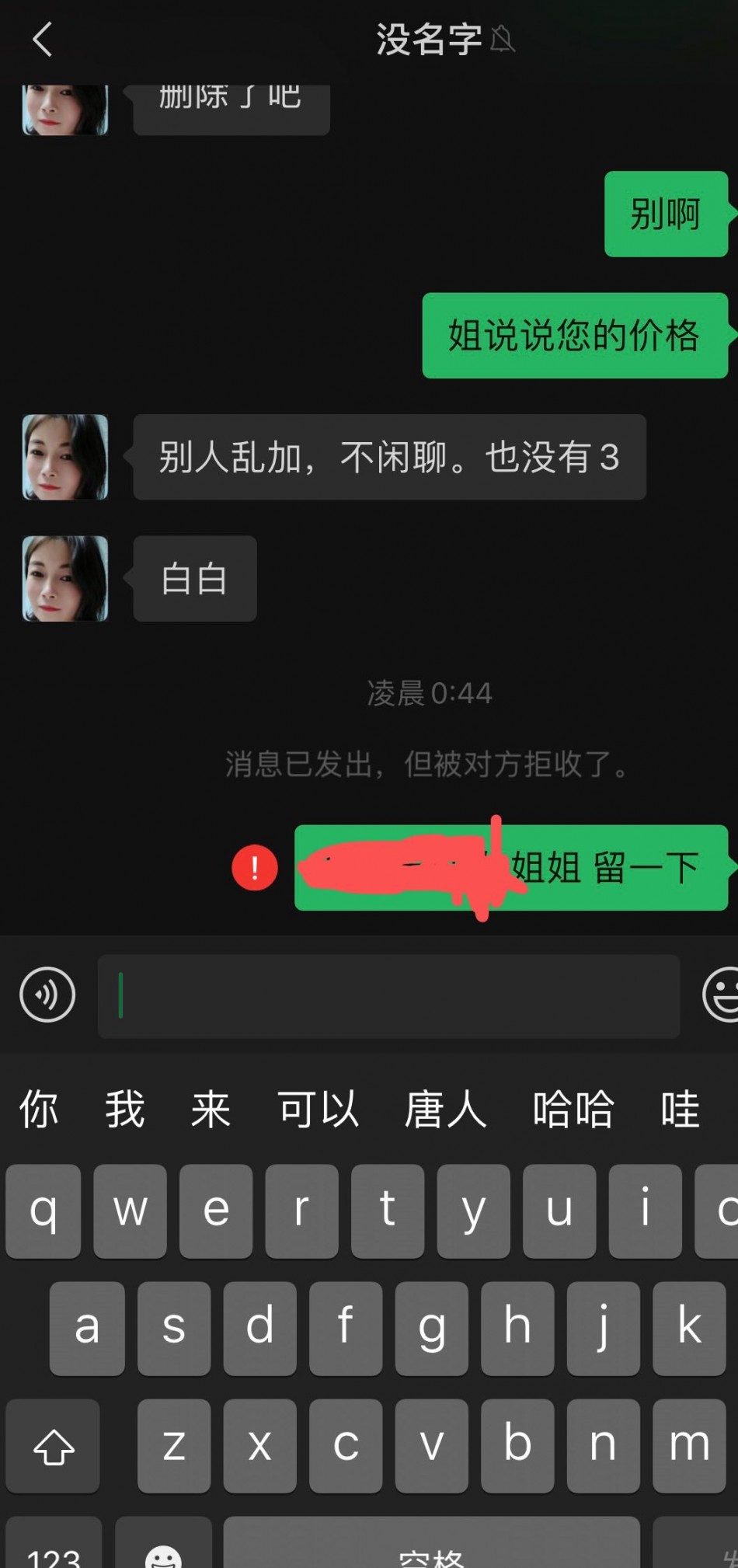The width and height of the screenshot is (738, 1568).
Task: Switch to voice message input
Action: 47,994
